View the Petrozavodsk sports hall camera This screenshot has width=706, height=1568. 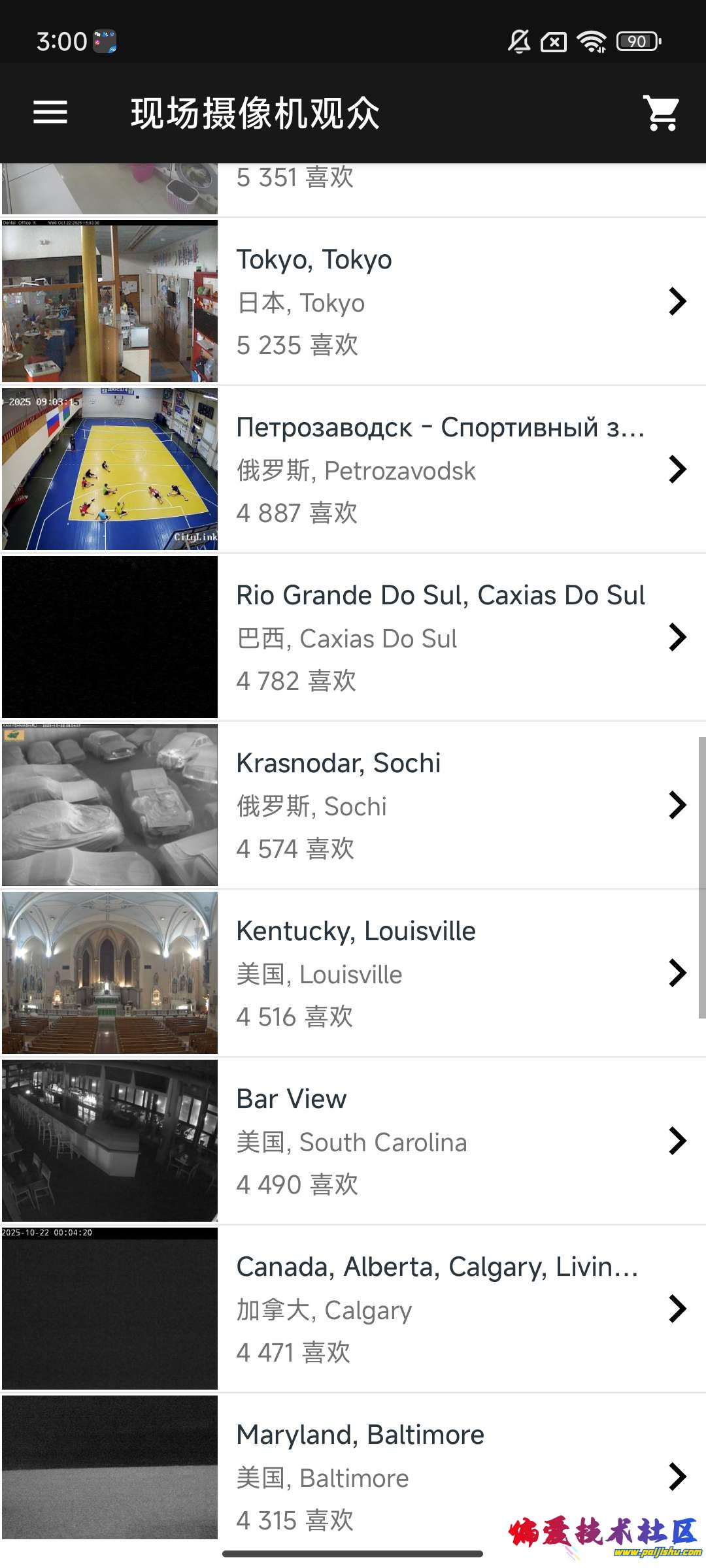point(353,470)
